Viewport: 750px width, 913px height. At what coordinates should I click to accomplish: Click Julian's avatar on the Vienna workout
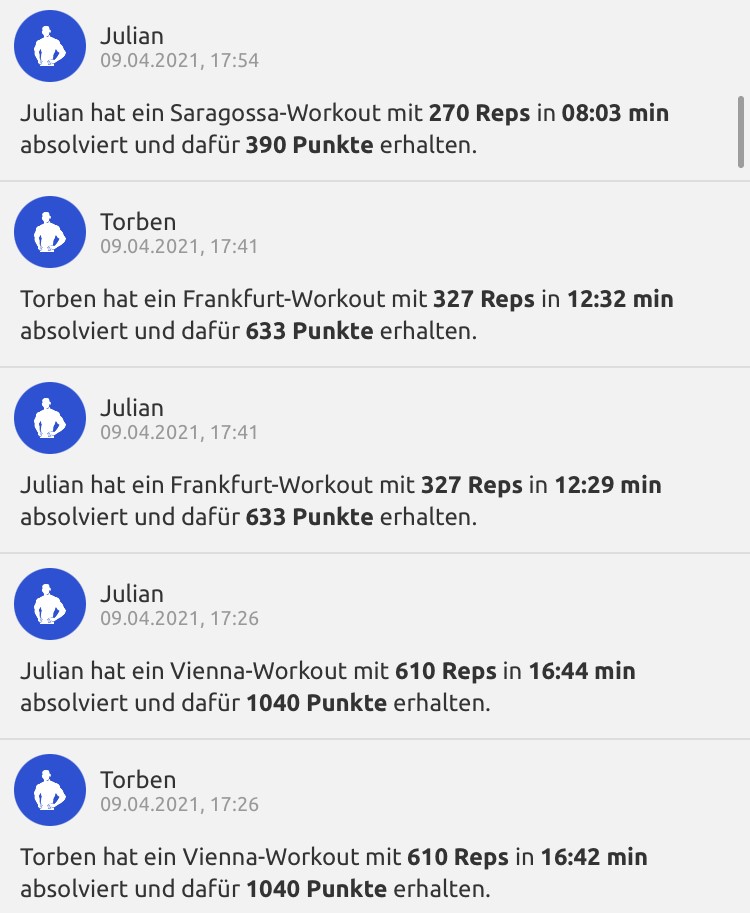(x=49, y=604)
